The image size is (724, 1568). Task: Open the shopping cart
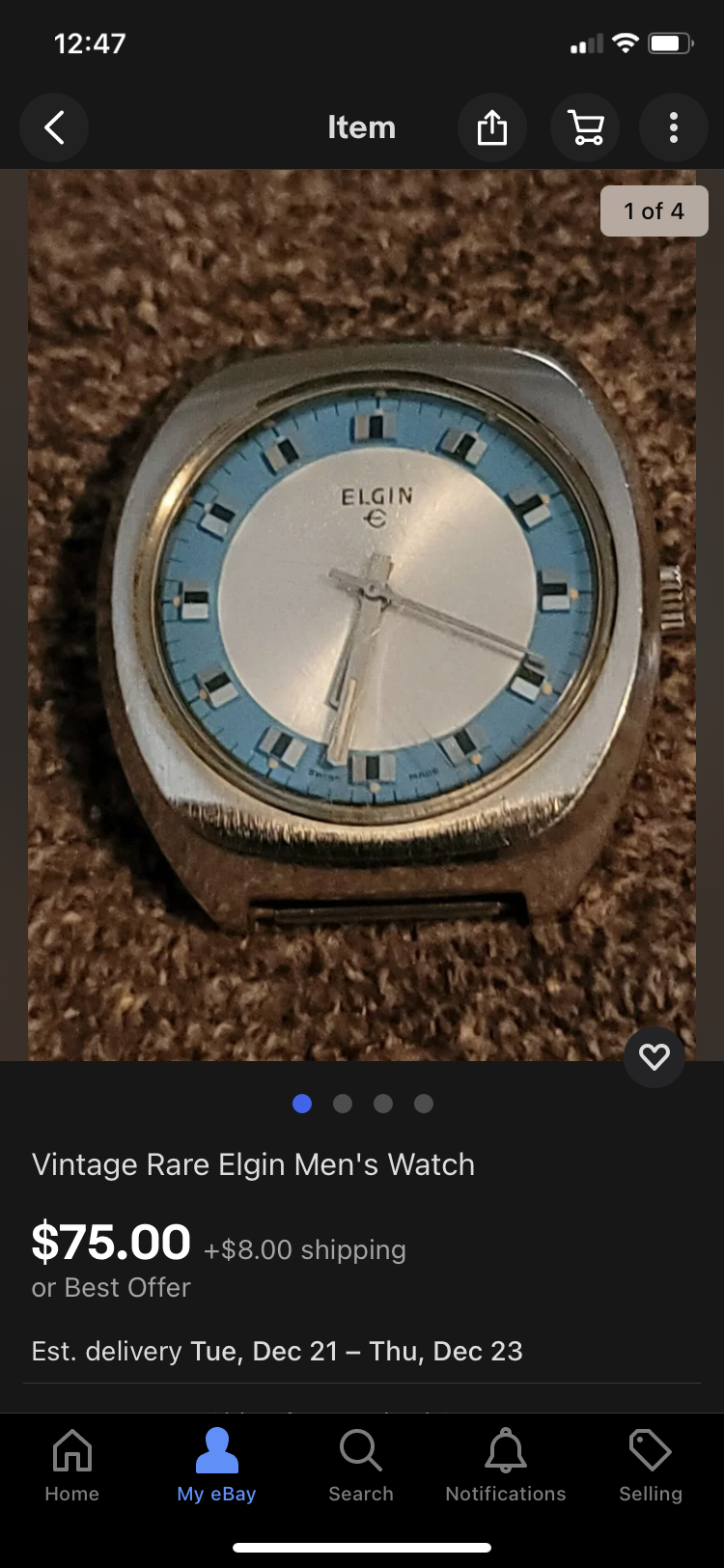pos(584,127)
